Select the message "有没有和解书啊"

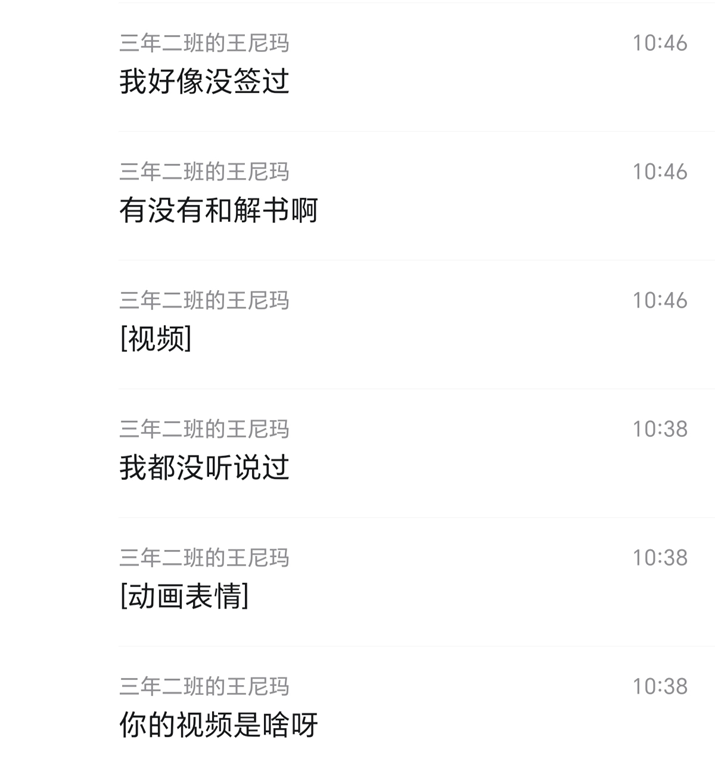pyautogui.click(x=218, y=210)
